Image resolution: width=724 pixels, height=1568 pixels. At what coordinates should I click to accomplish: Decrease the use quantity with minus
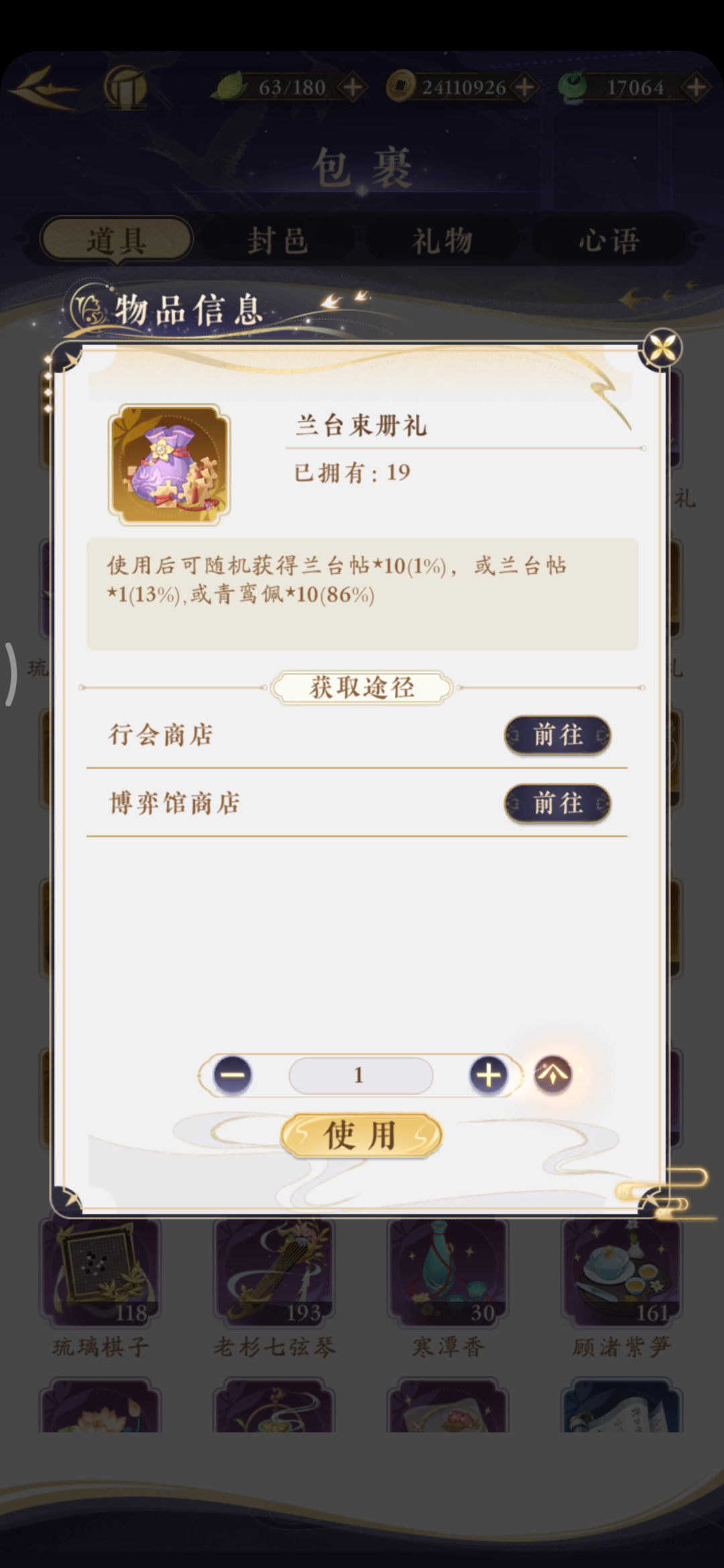pos(233,1075)
